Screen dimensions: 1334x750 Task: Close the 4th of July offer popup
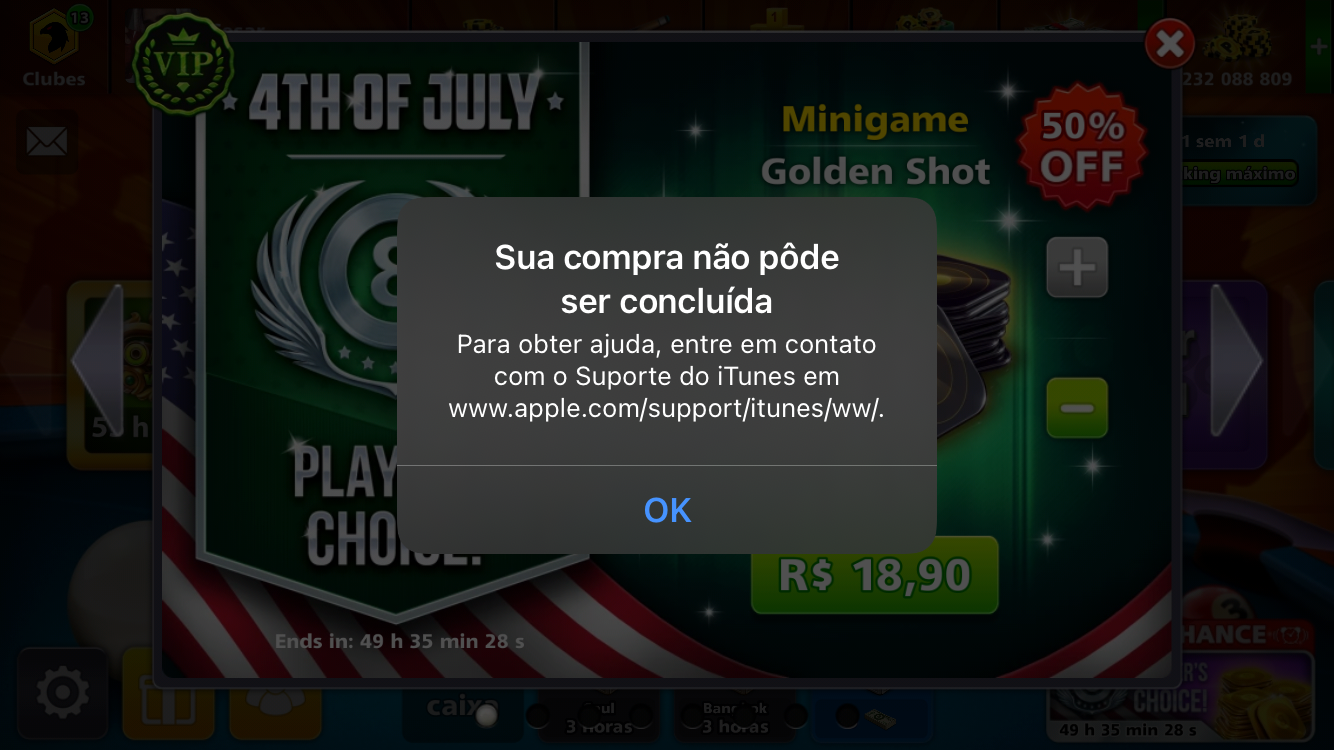click(1169, 44)
